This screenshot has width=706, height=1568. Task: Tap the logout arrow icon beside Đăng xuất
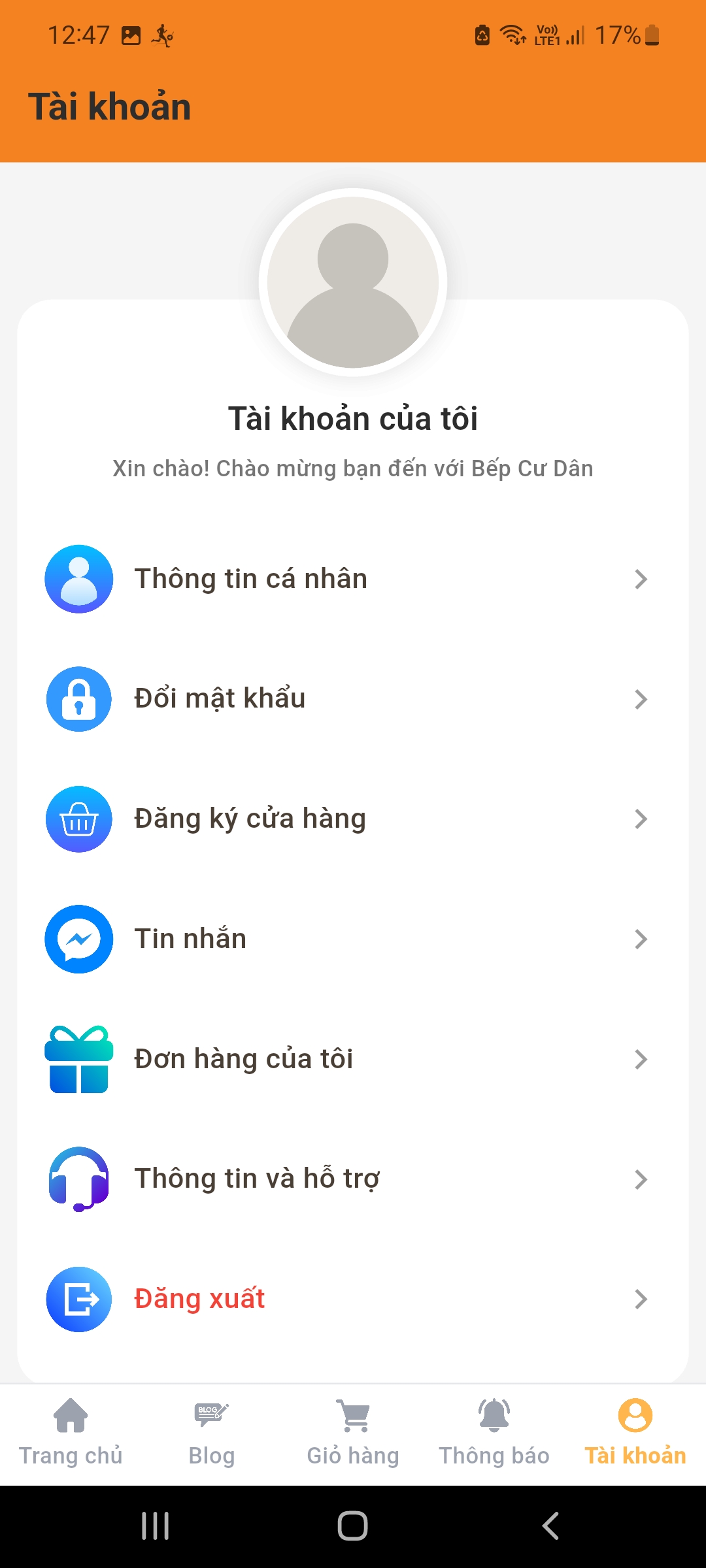78,1299
